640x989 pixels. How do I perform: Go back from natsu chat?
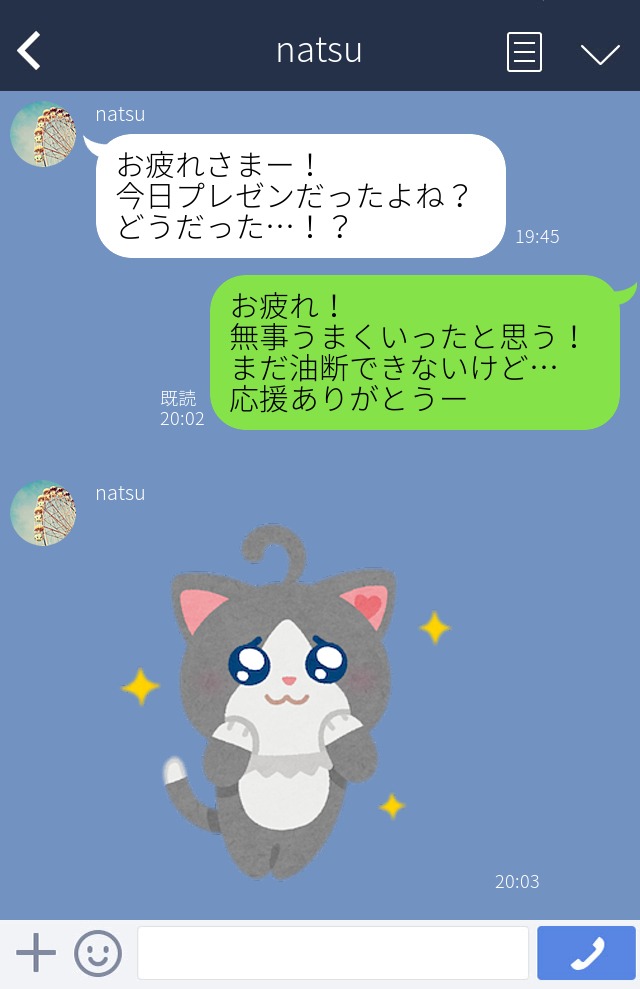(x=30, y=51)
